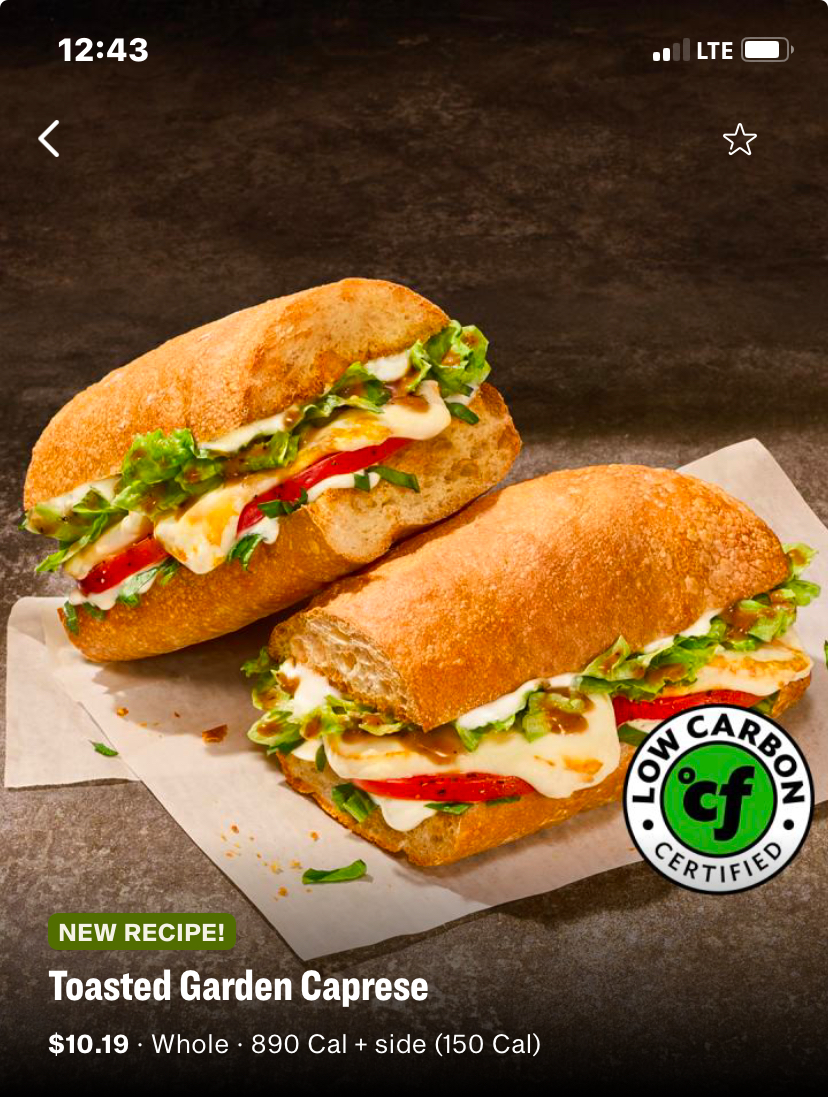Favorite this sandwich with the star icon
The width and height of the screenshot is (828, 1097).
[x=739, y=140]
